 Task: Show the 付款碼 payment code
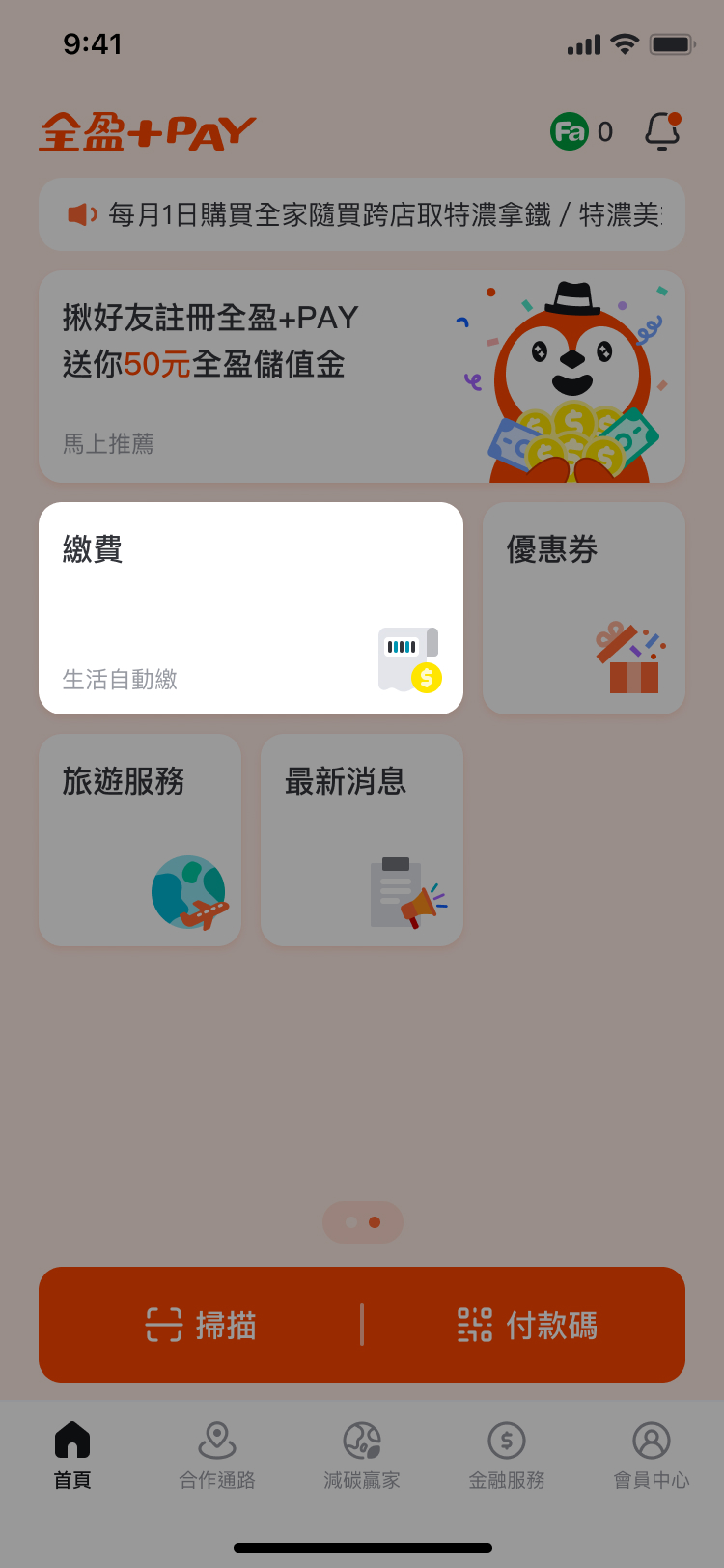click(x=526, y=1325)
